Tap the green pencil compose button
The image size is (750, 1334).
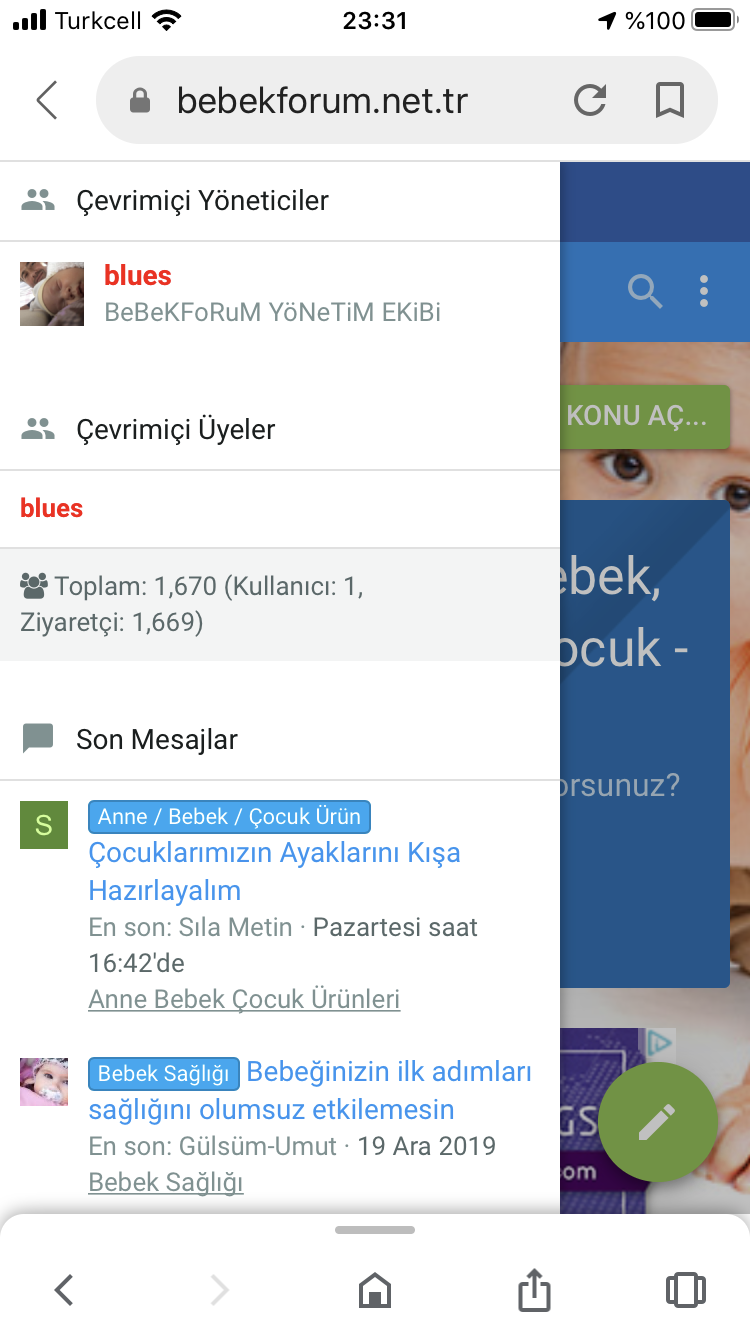[656, 1123]
